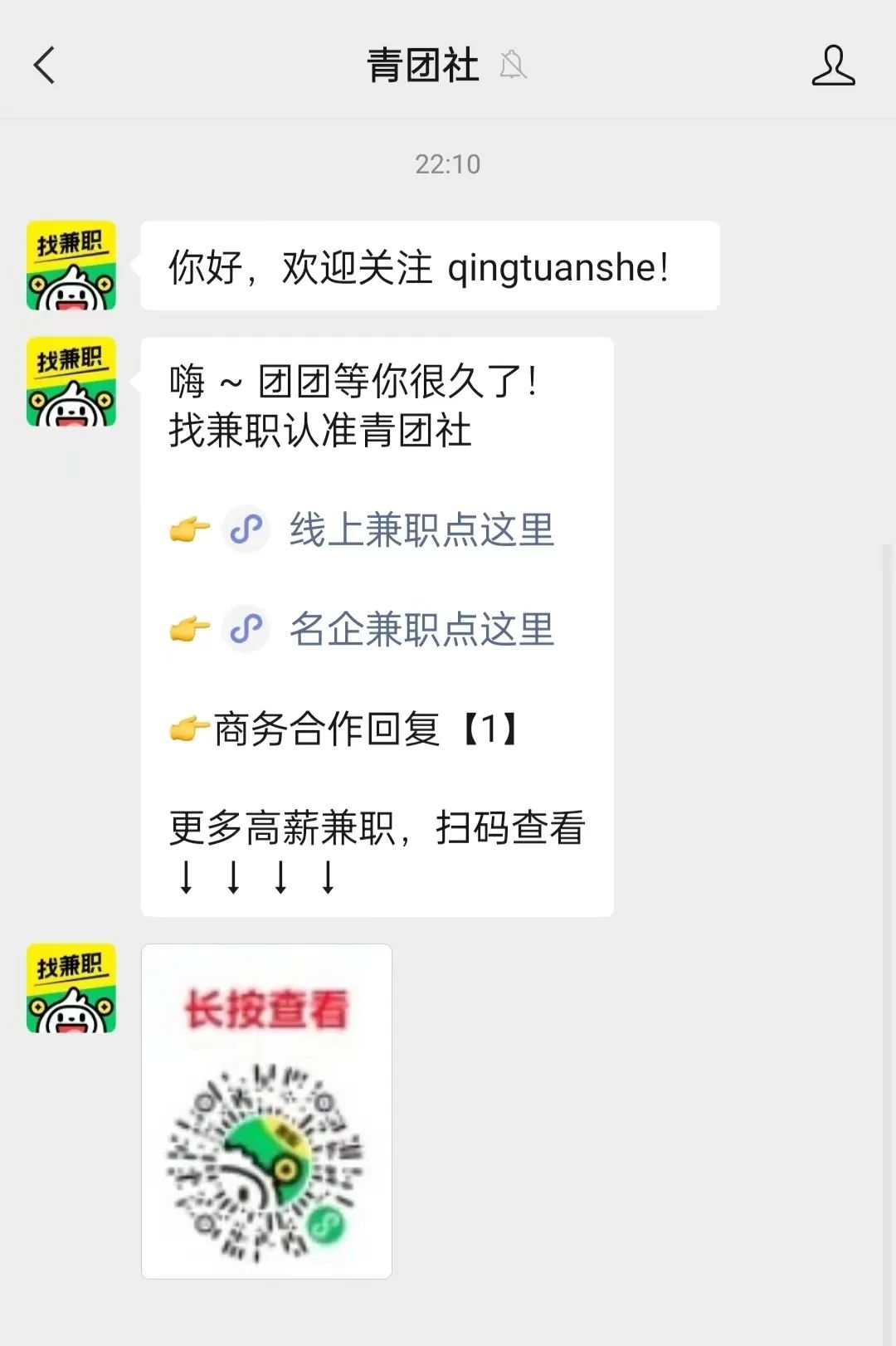Open the 青团社 account profile page
Viewport: 896px width, 1346px height.
click(833, 66)
